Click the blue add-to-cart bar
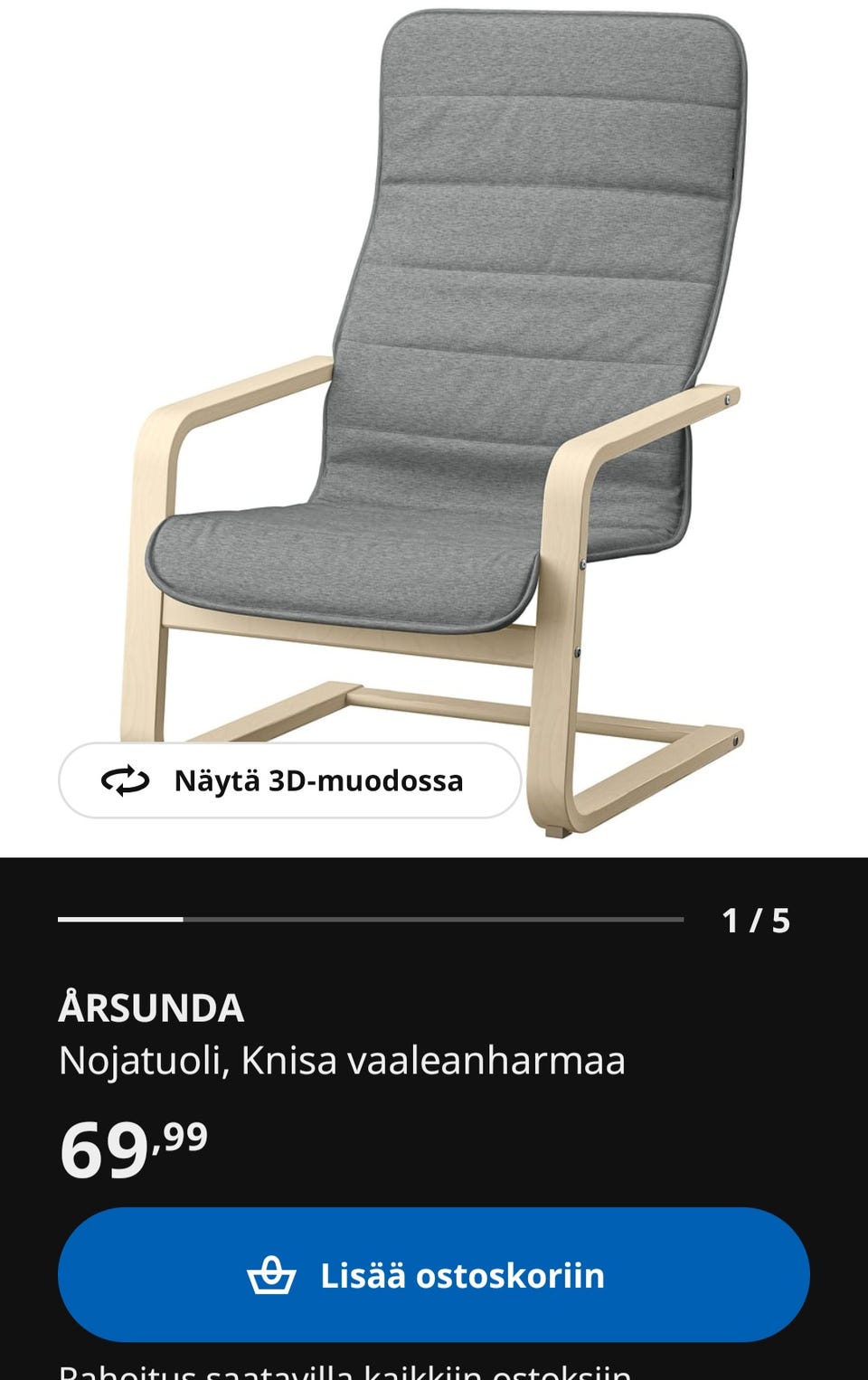This screenshot has width=868, height=1380. (434, 1276)
